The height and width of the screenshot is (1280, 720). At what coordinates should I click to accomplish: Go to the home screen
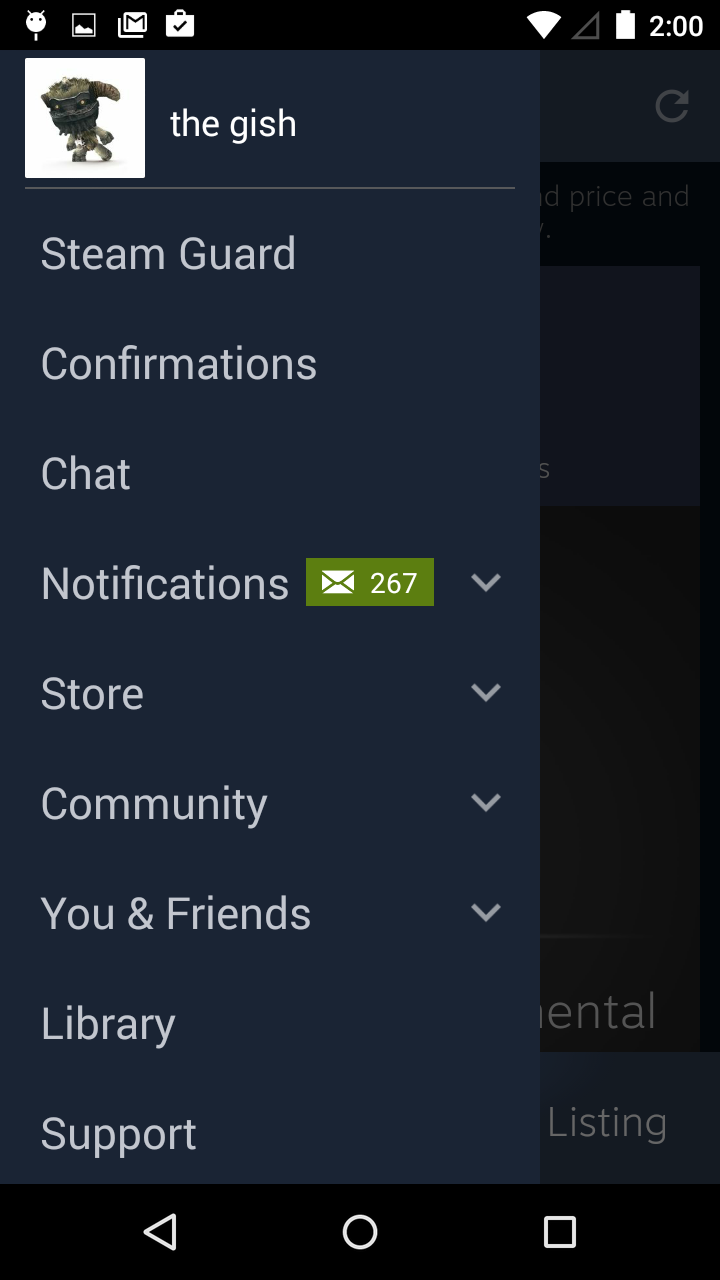click(x=360, y=1232)
